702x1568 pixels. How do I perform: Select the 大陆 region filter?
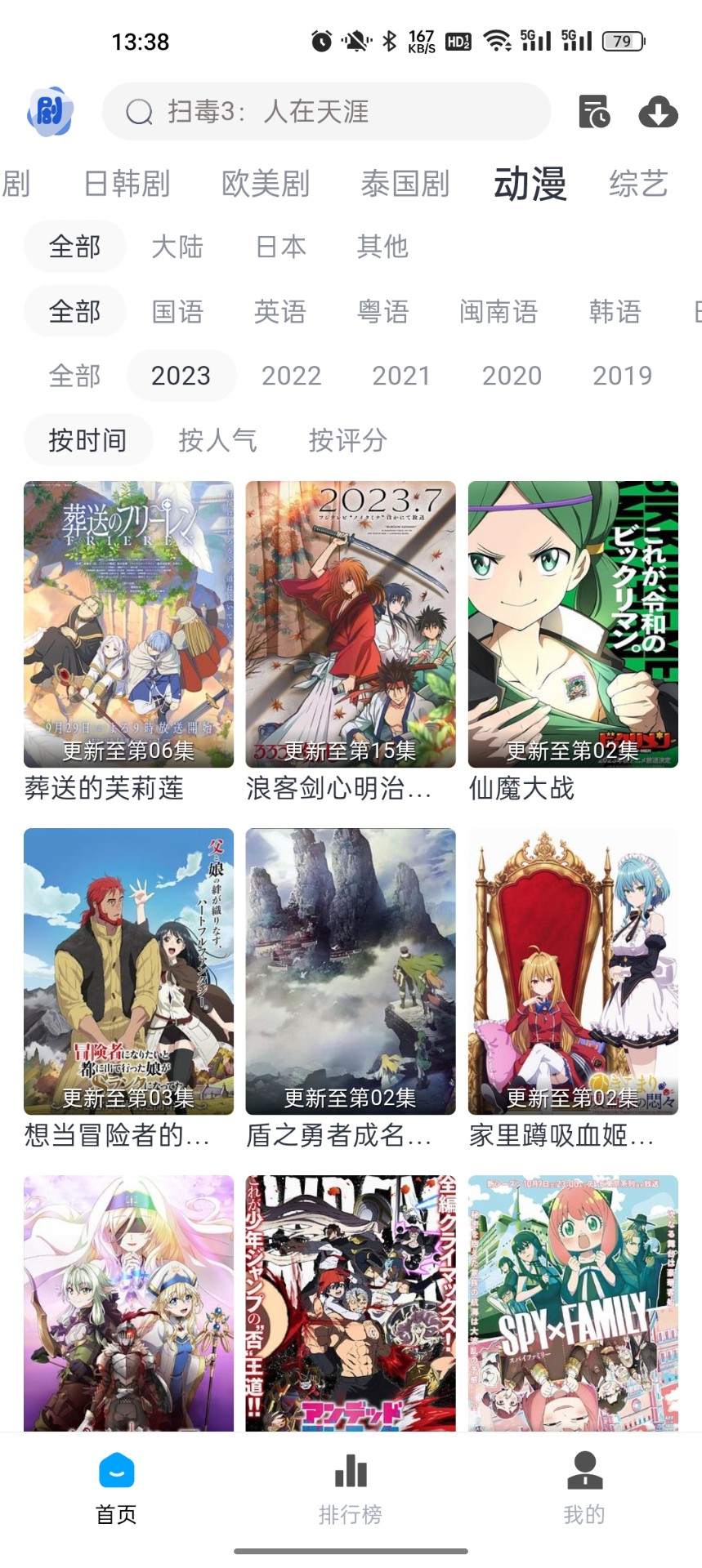178,246
